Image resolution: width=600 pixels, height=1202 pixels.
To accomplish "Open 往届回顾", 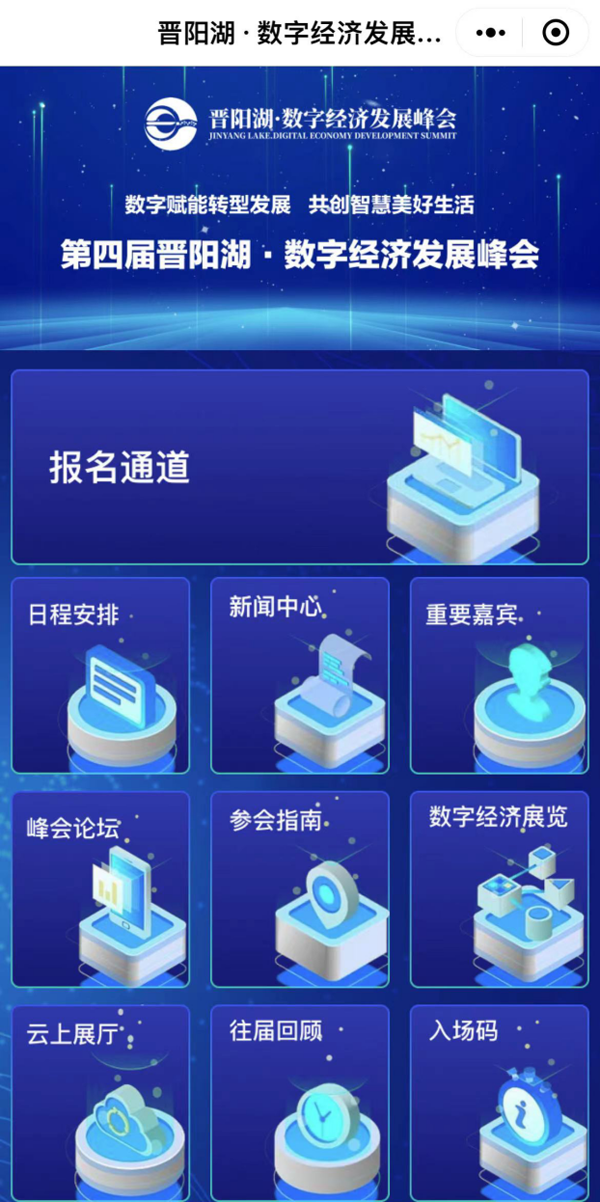I will (x=299, y=1100).
